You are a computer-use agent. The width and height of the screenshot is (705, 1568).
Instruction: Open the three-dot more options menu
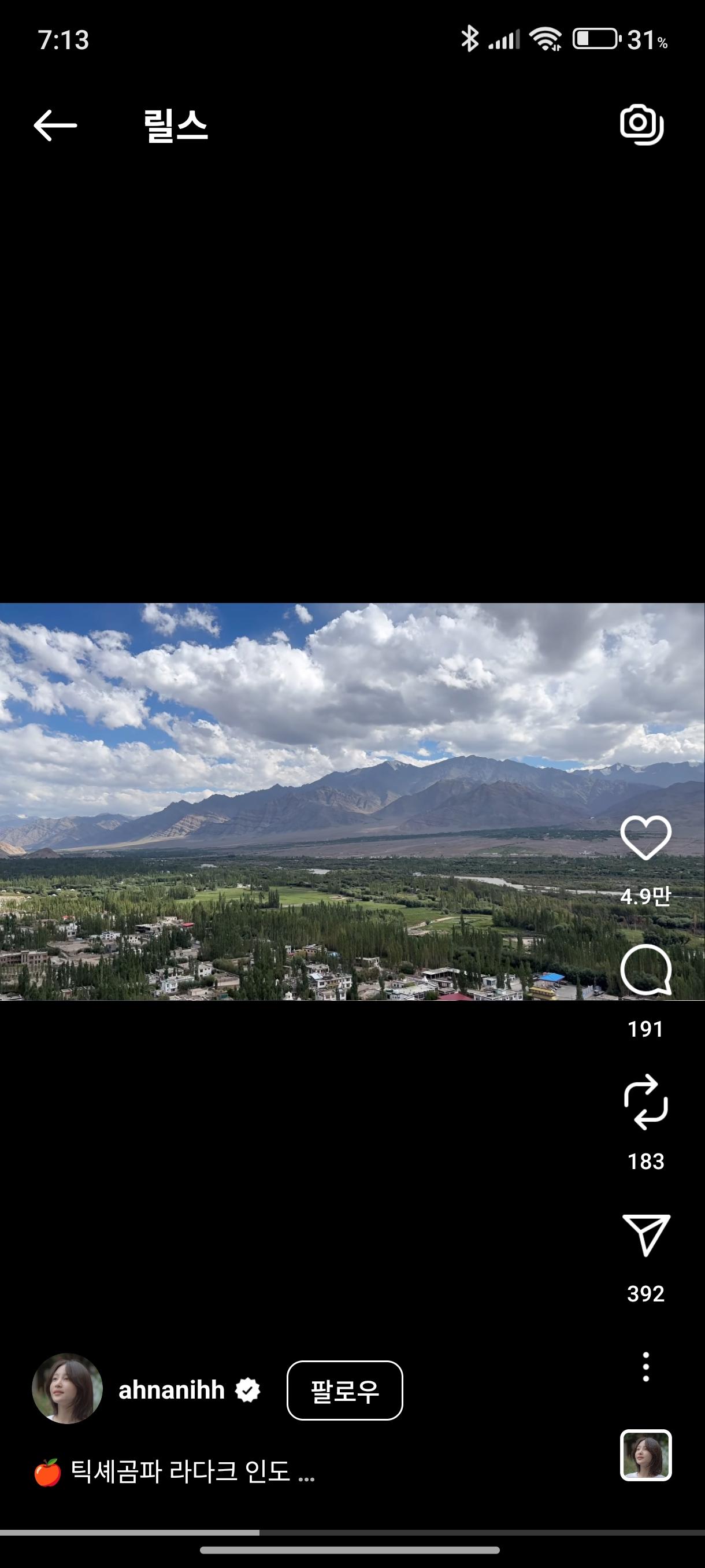645,1367
